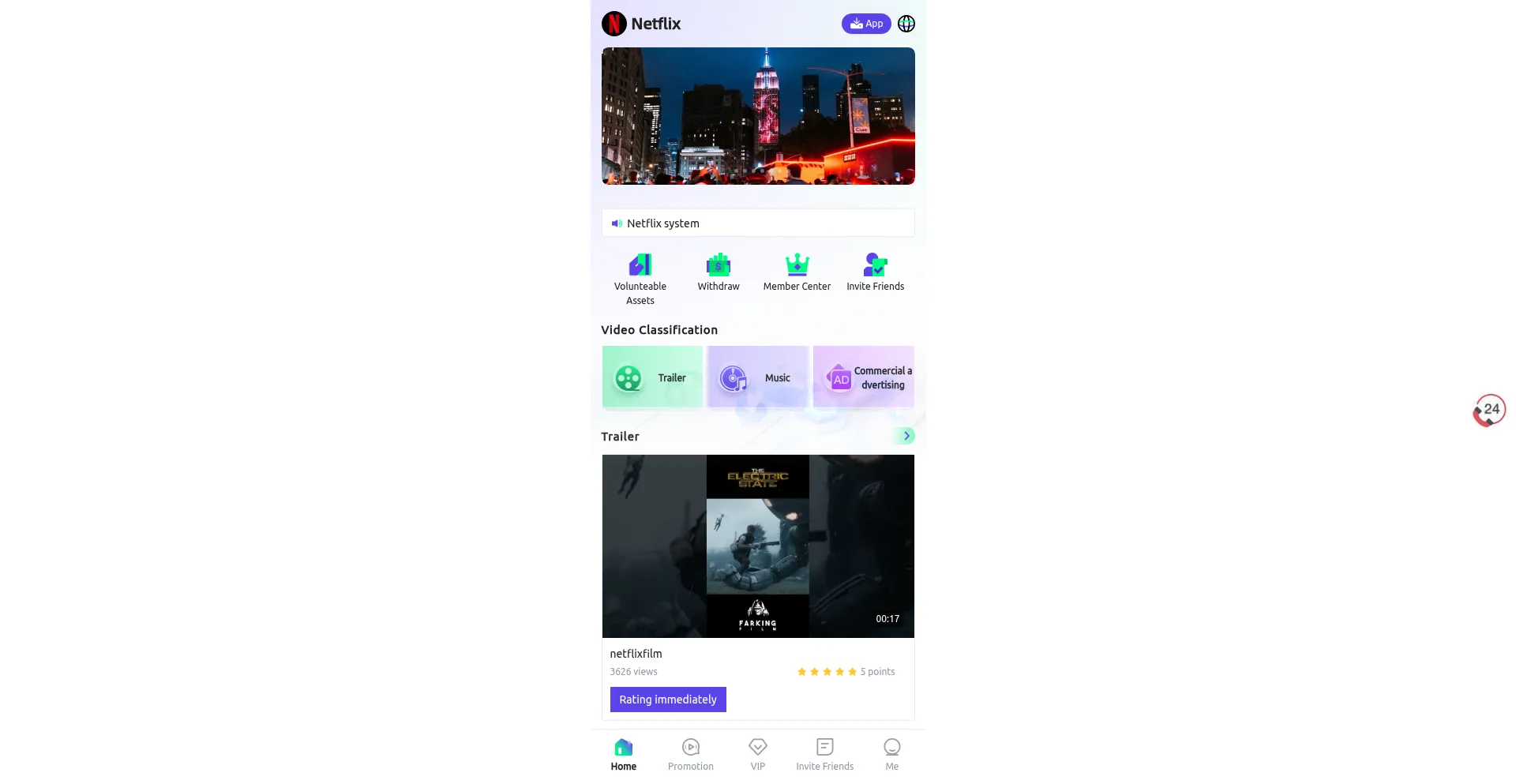Select the Commercial advertising category

point(864,377)
